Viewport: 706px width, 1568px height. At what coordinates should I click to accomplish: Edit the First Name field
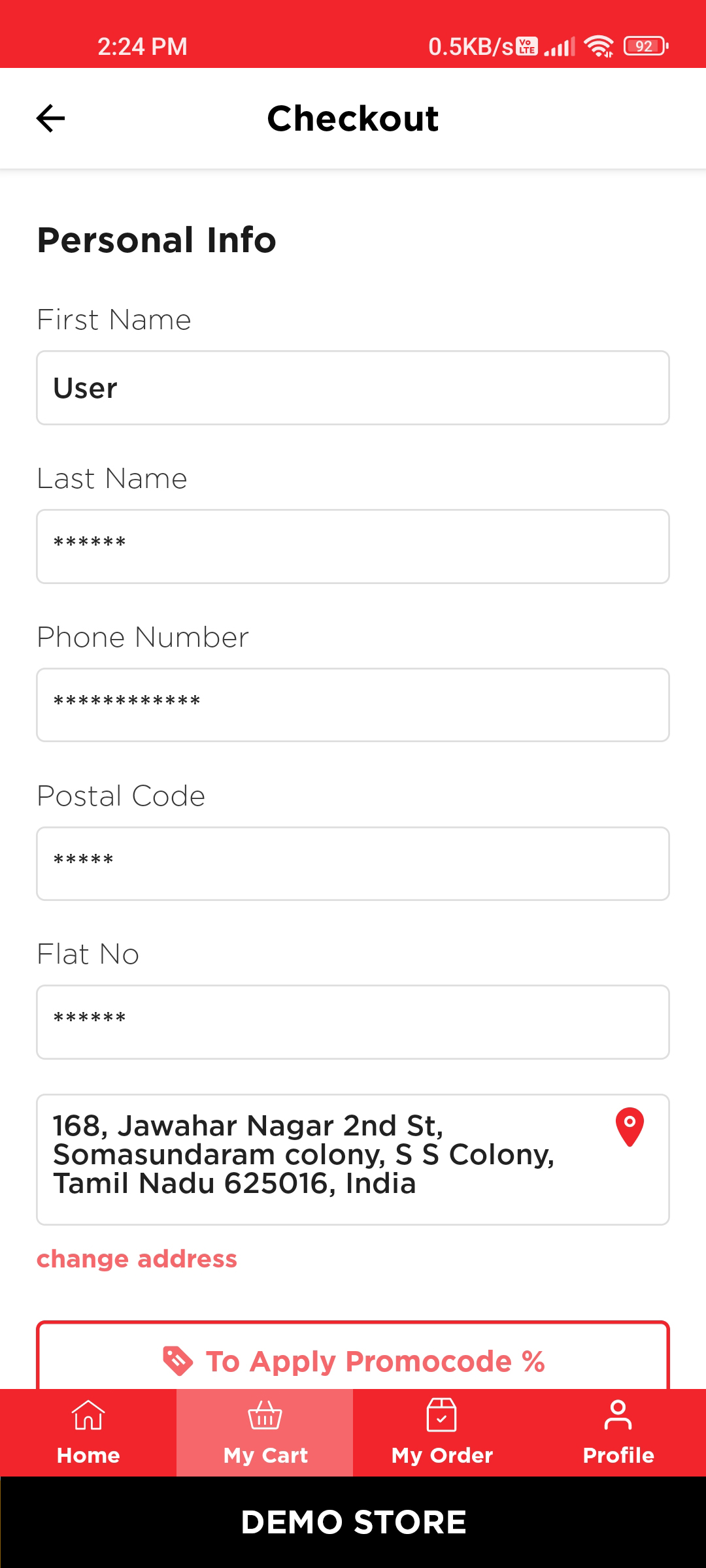(x=353, y=388)
